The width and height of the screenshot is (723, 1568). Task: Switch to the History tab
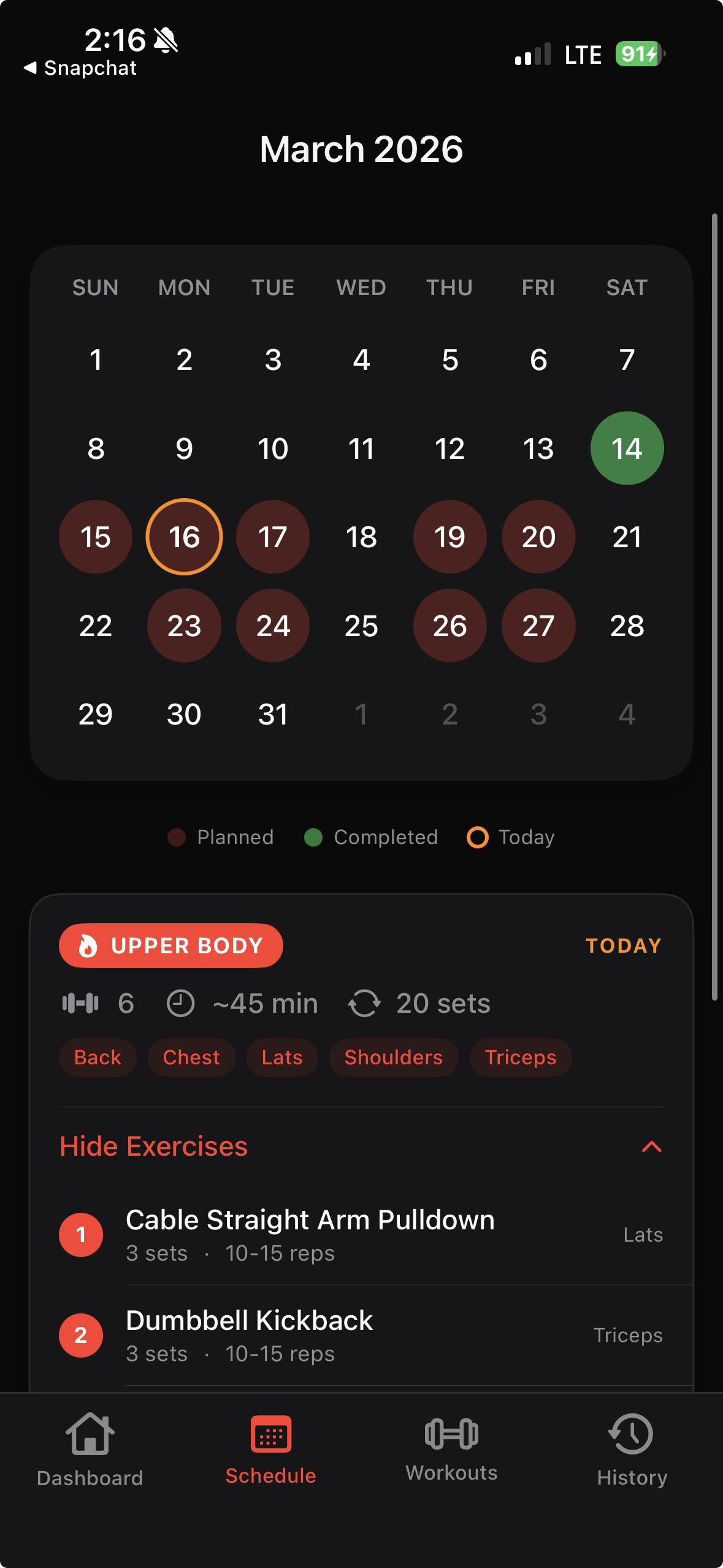click(x=631, y=1448)
